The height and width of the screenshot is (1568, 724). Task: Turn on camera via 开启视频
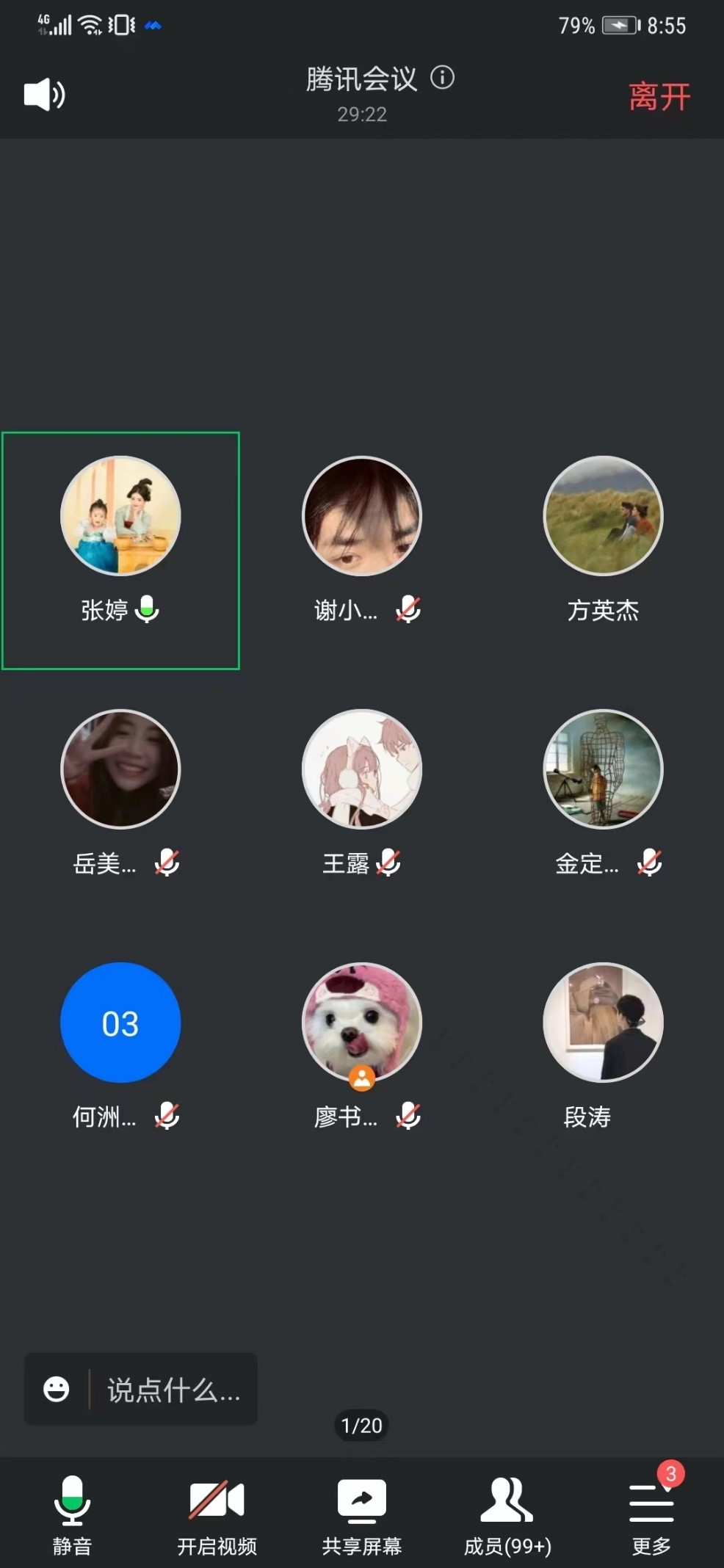(217, 1514)
